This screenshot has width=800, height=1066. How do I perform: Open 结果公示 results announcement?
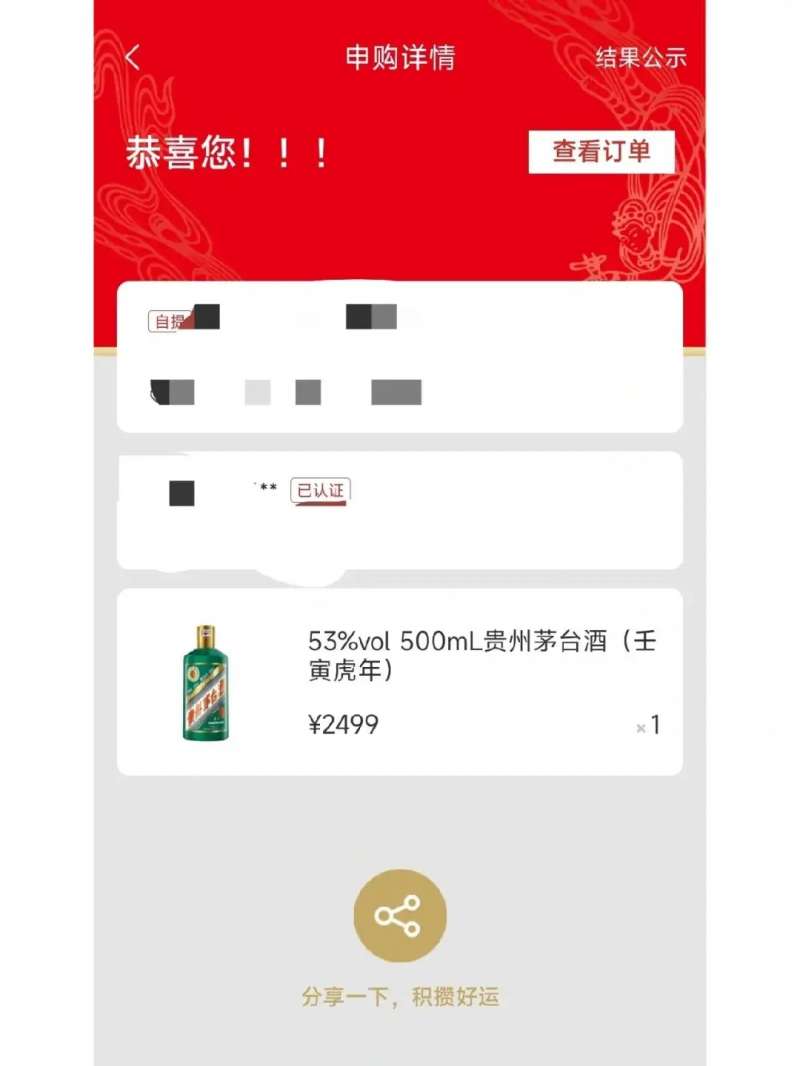(641, 57)
